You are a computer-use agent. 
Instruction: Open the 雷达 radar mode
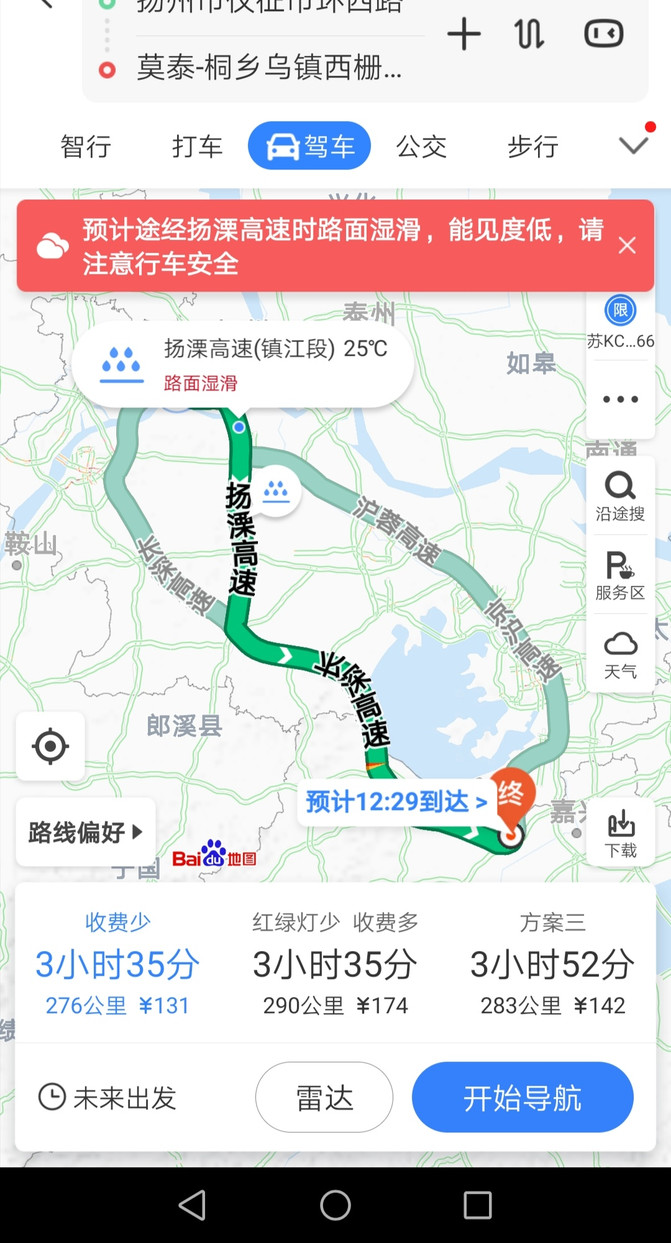pyautogui.click(x=324, y=1097)
